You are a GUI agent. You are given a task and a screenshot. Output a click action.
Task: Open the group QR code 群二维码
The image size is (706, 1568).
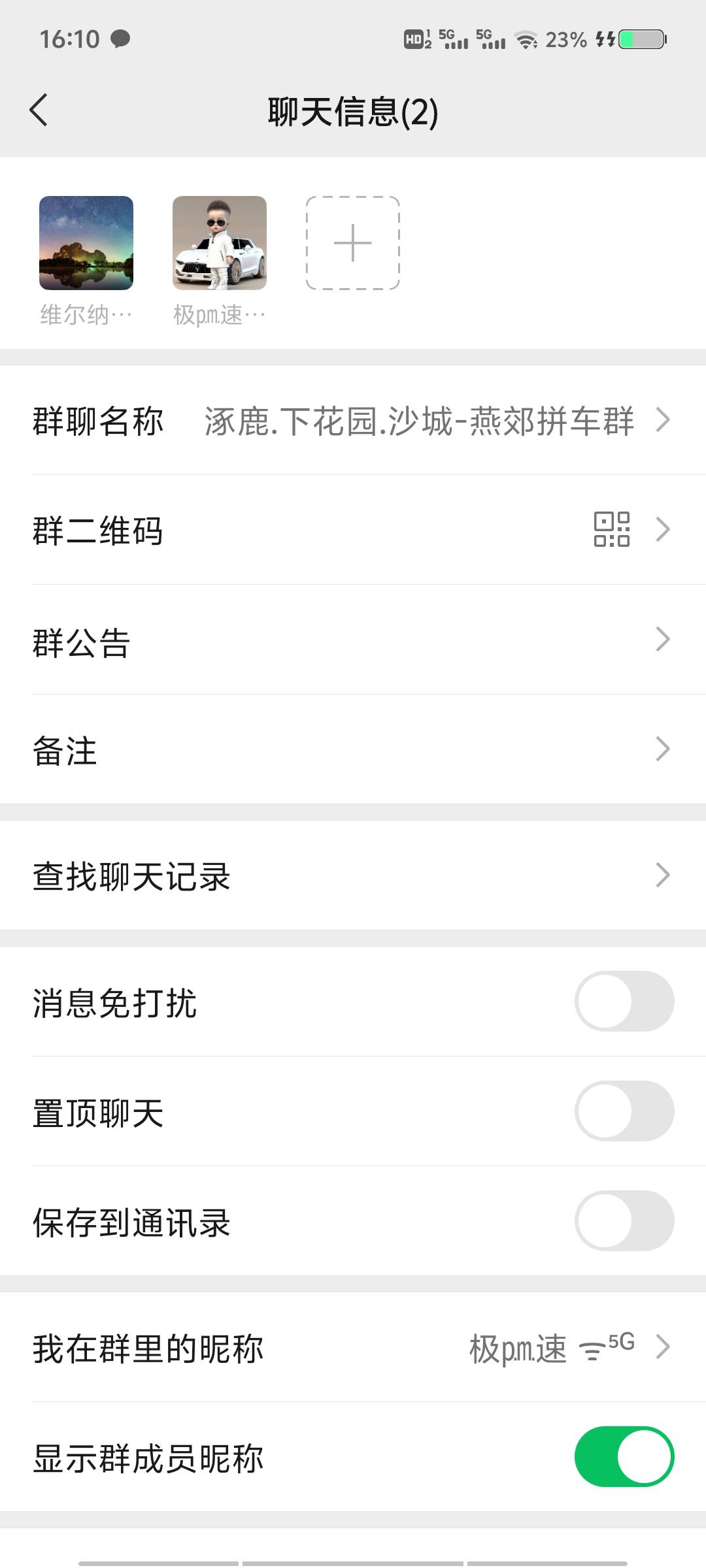click(x=353, y=530)
